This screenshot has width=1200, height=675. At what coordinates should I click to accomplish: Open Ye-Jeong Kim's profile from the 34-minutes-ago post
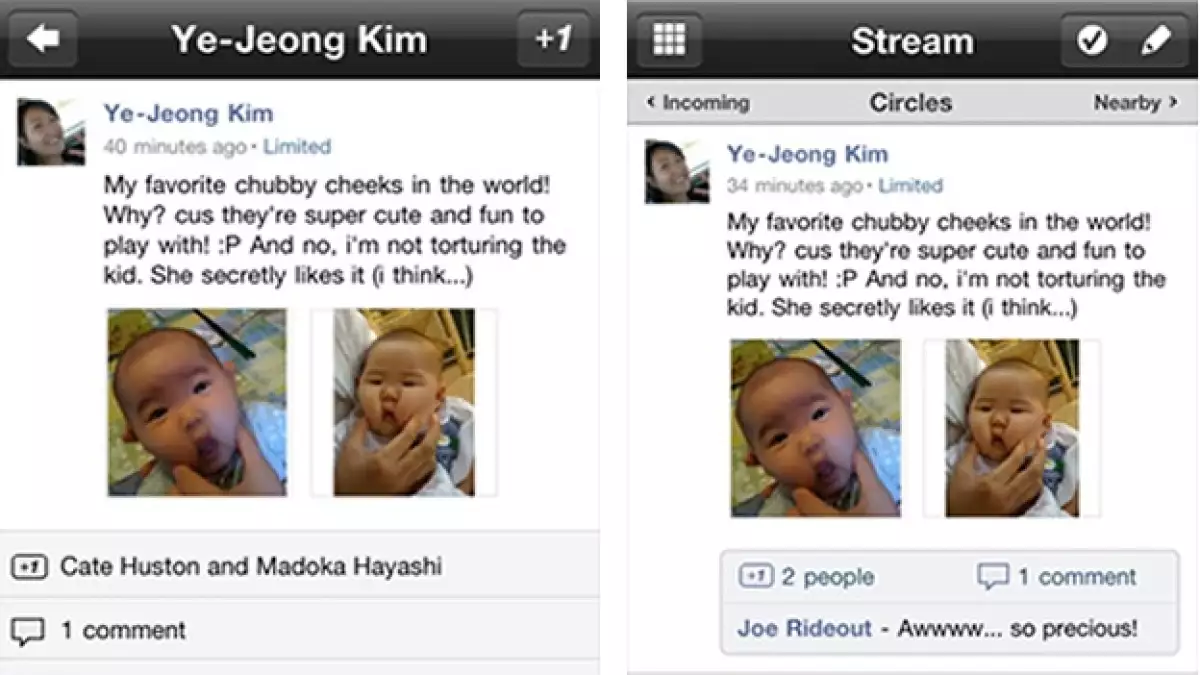click(x=806, y=154)
